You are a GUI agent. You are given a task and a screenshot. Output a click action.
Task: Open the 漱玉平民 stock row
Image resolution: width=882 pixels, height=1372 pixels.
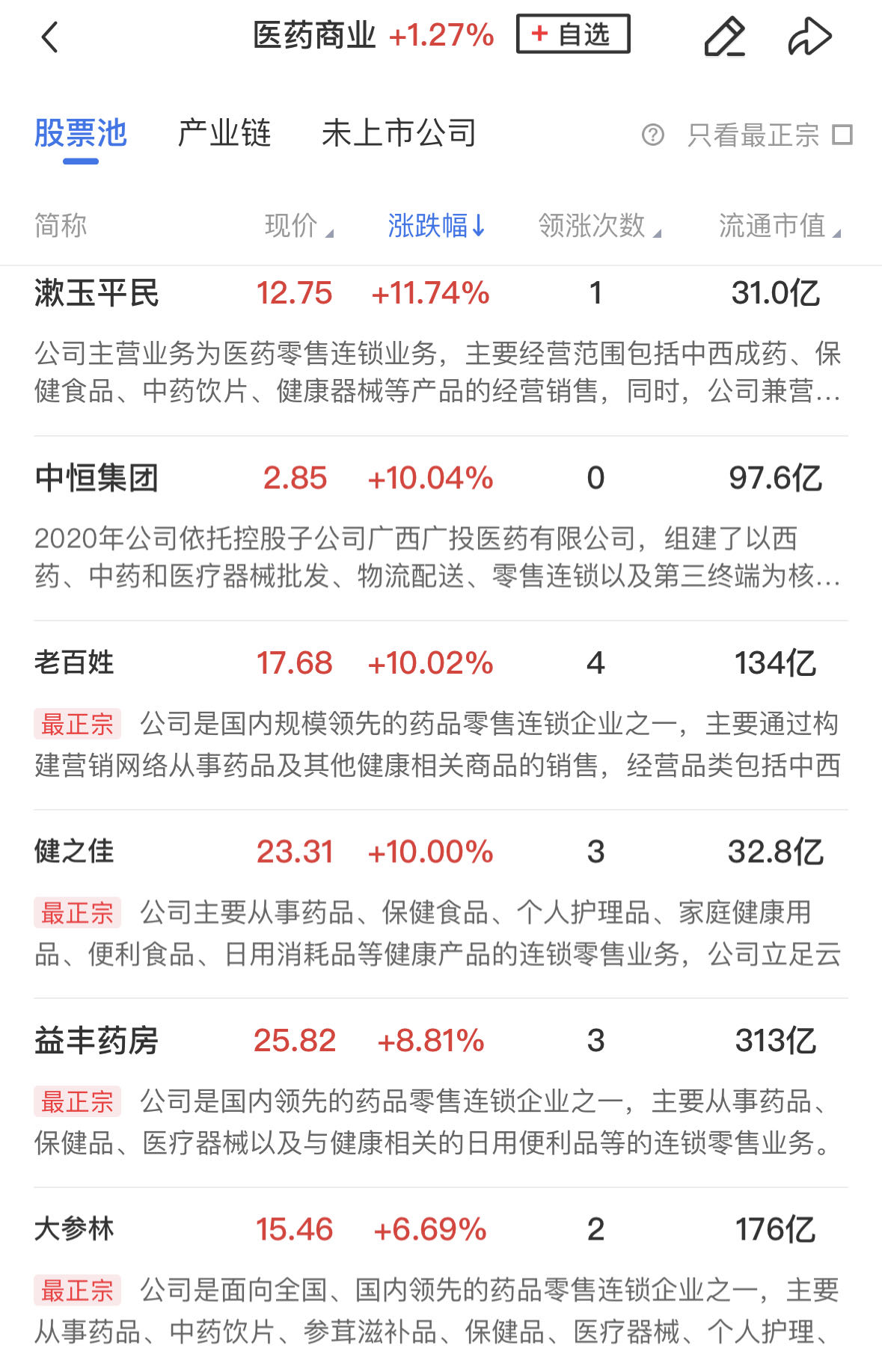coord(97,293)
